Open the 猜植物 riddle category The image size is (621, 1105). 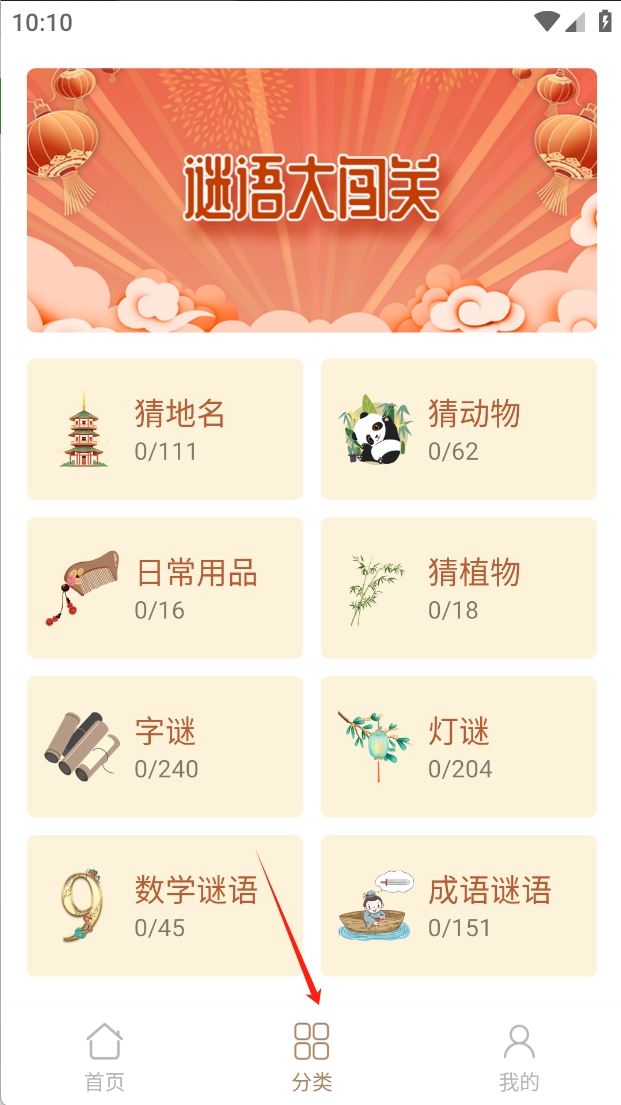[458, 588]
